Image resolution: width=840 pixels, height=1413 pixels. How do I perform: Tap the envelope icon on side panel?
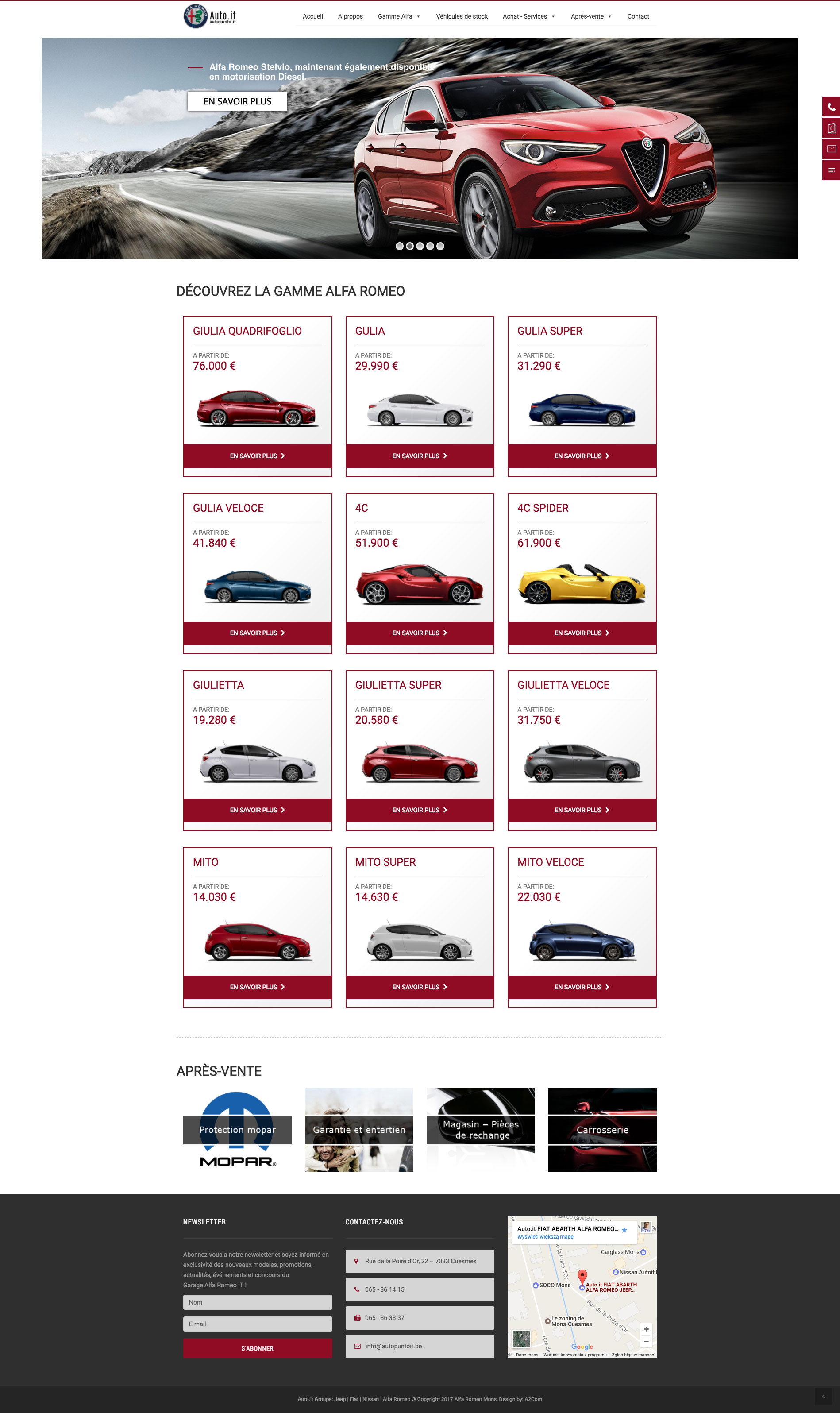point(831,149)
